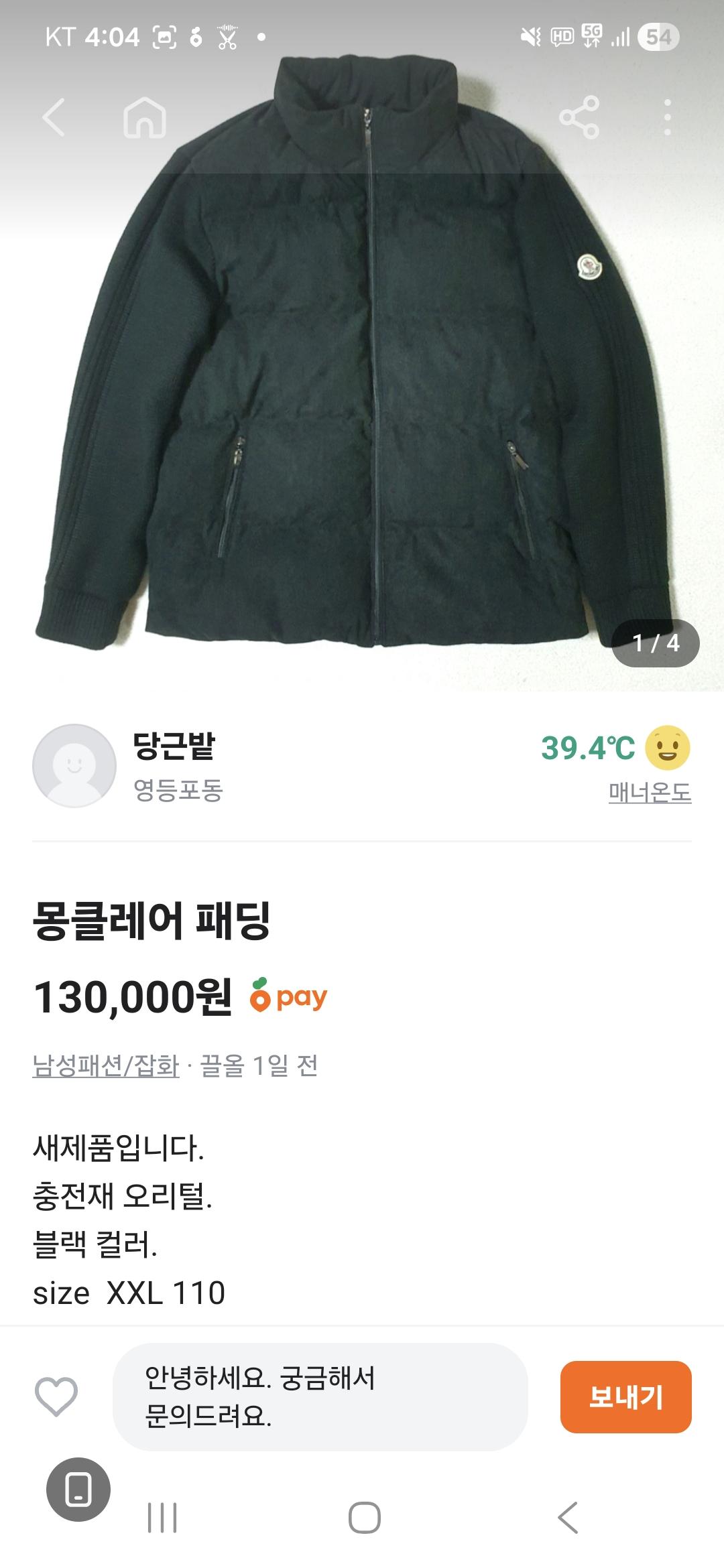Image resolution: width=724 pixels, height=1568 pixels.
Task: Go to the system home screen
Action: click(x=364, y=1518)
